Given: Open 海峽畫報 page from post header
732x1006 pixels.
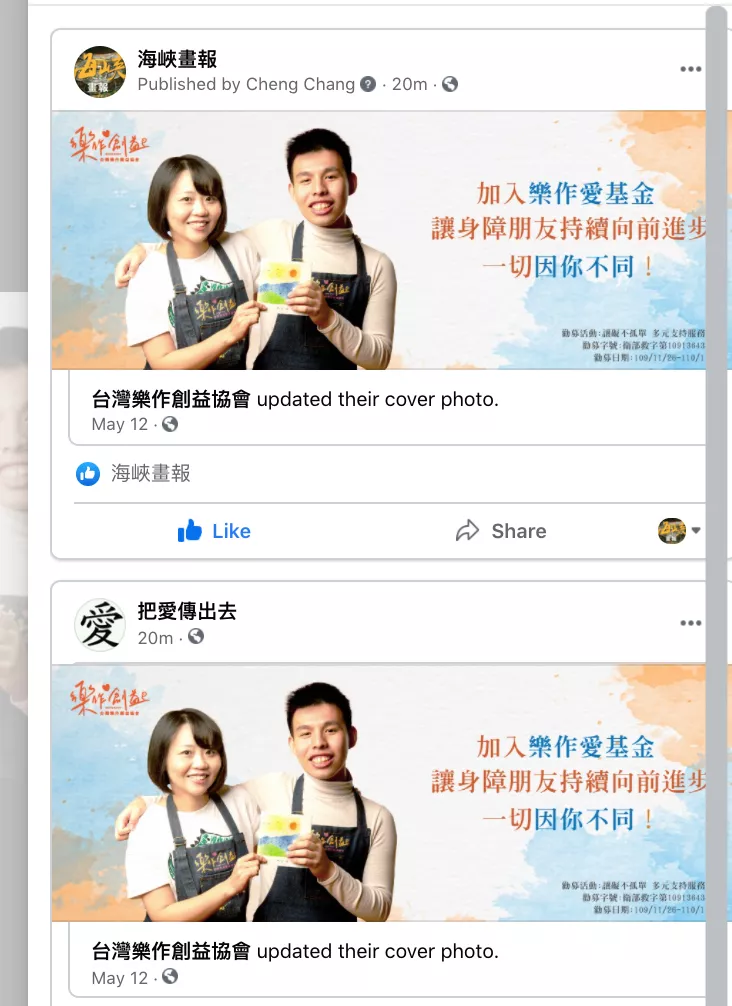Looking at the screenshot, I should click(x=177, y=60).
